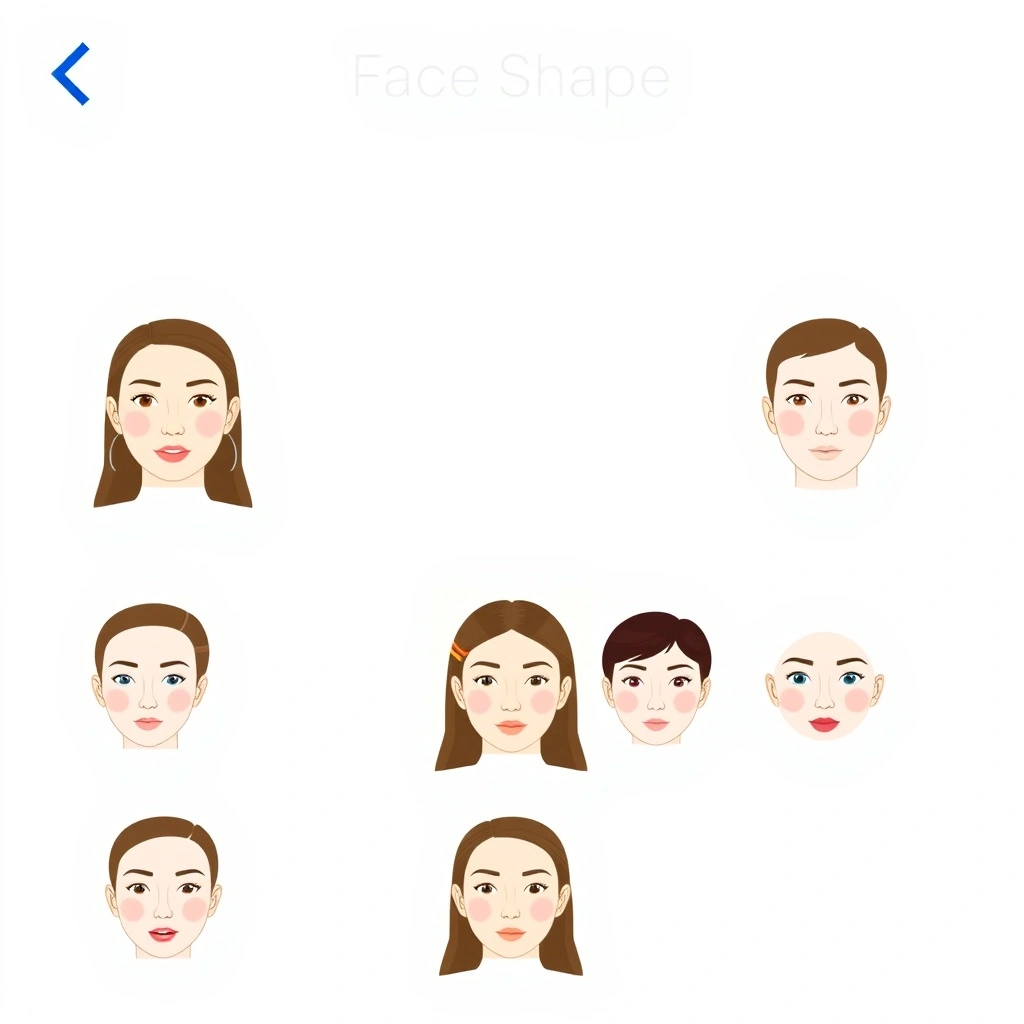Choose the short brown-haired face beside the earrings one
This screenshot has height=1024, width=1024.
pyautogui.click(x=826, y=405)
